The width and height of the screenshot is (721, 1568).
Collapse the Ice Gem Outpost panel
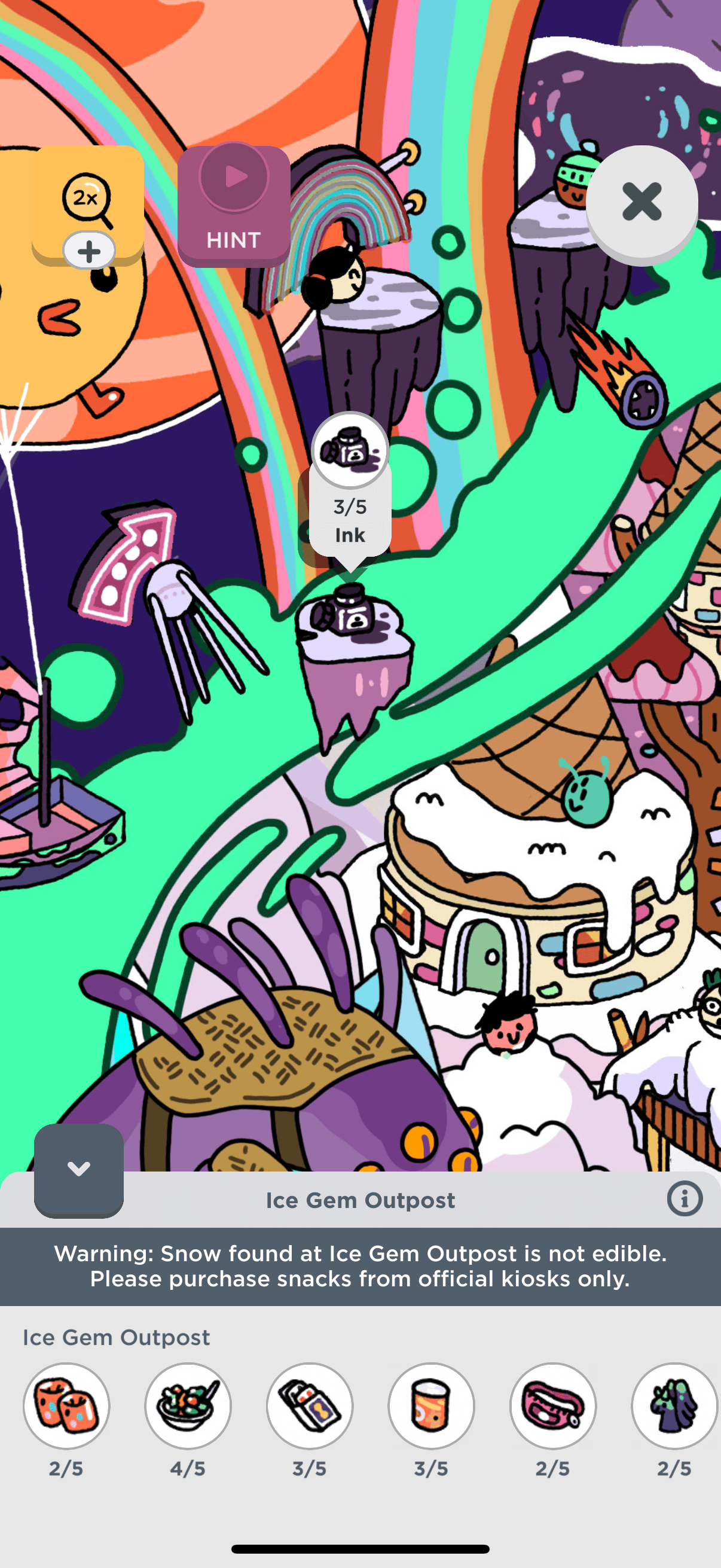pos(78,1169)
